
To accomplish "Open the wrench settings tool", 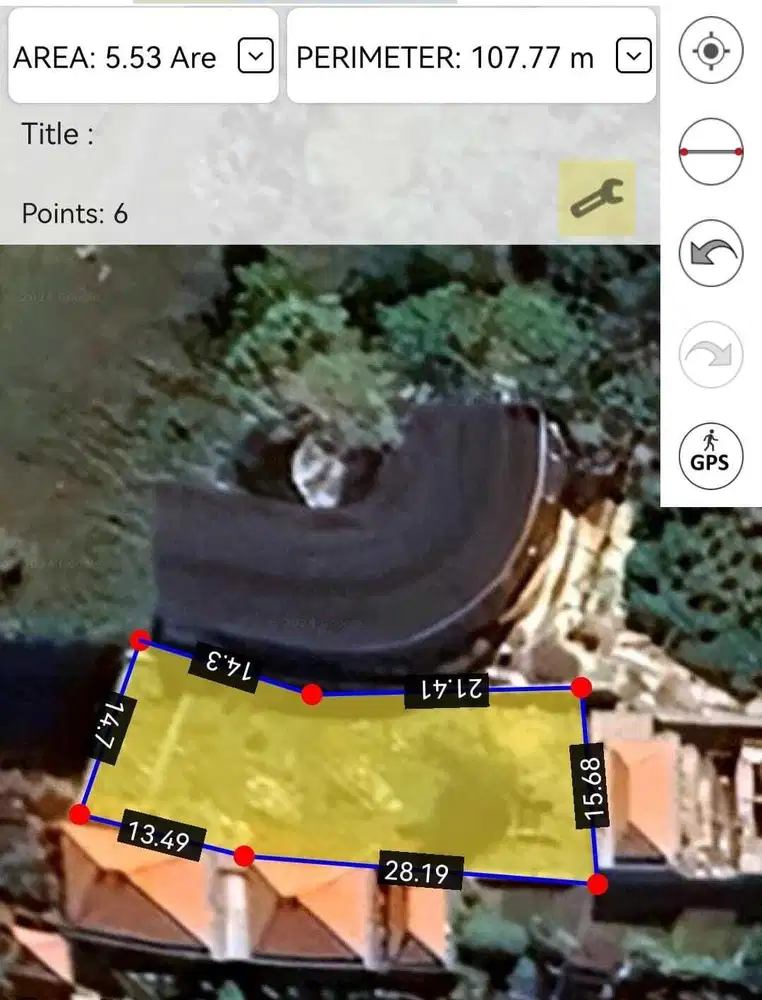I will tap(596, 198).
